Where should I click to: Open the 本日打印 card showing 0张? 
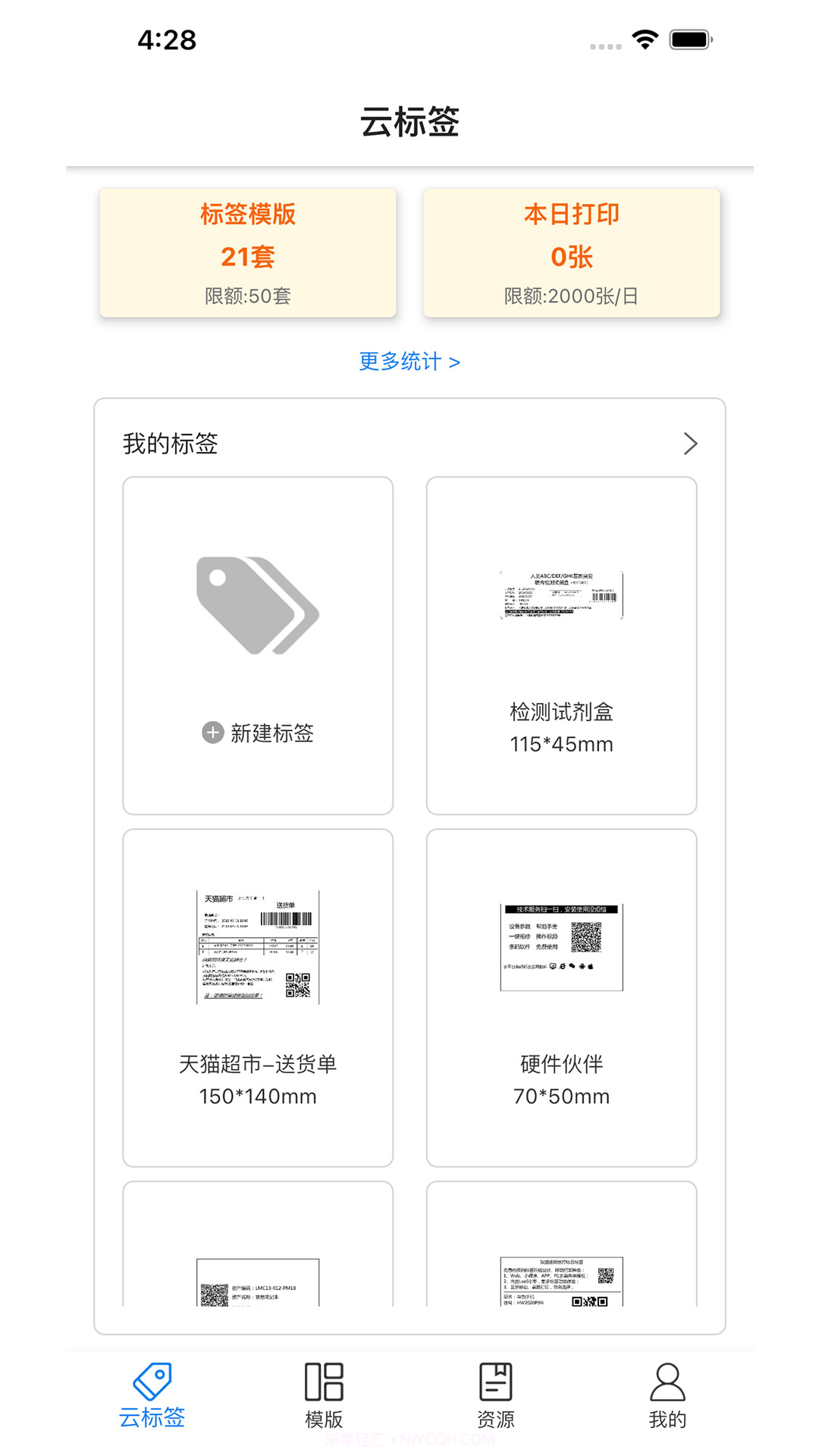[x=572, y=253]
